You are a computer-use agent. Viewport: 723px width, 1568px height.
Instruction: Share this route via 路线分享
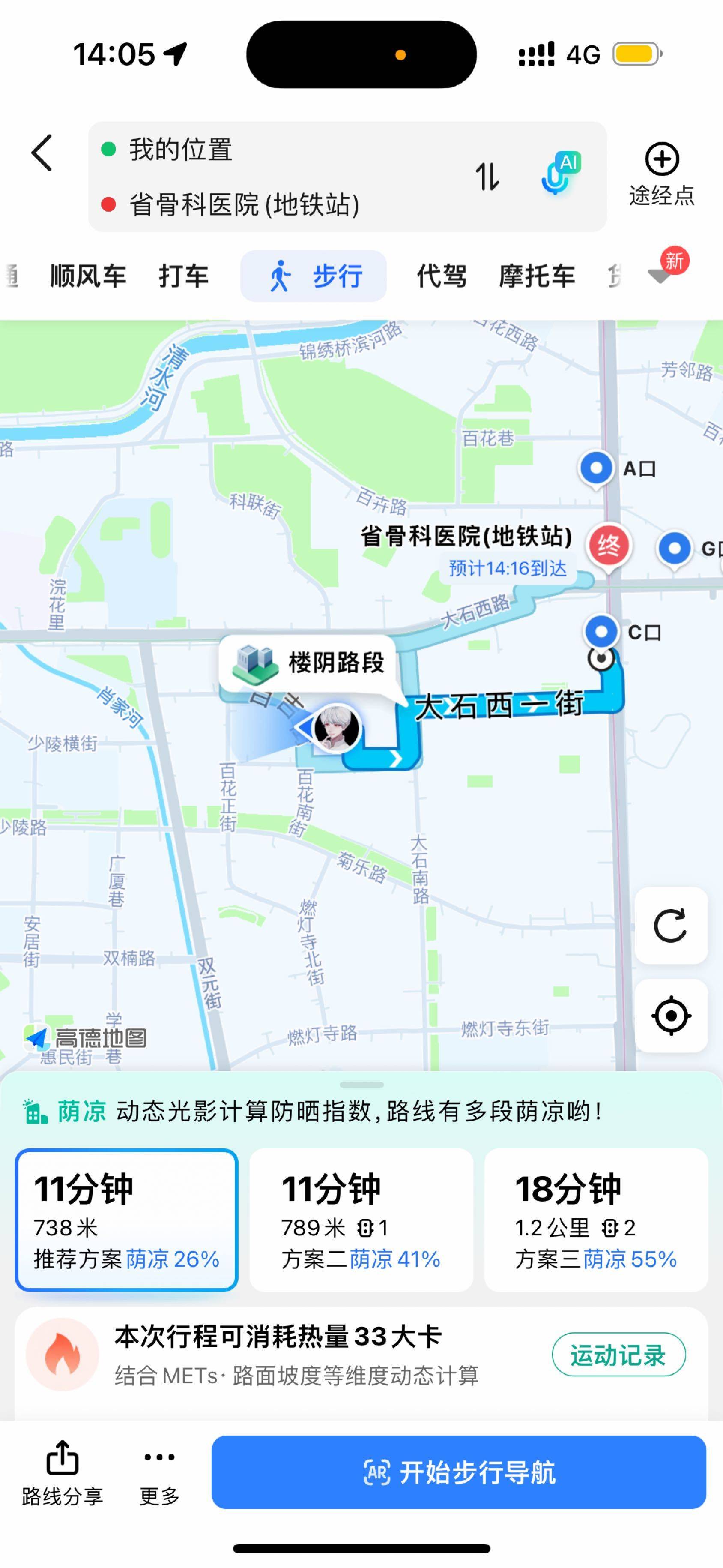point(63,1473)
